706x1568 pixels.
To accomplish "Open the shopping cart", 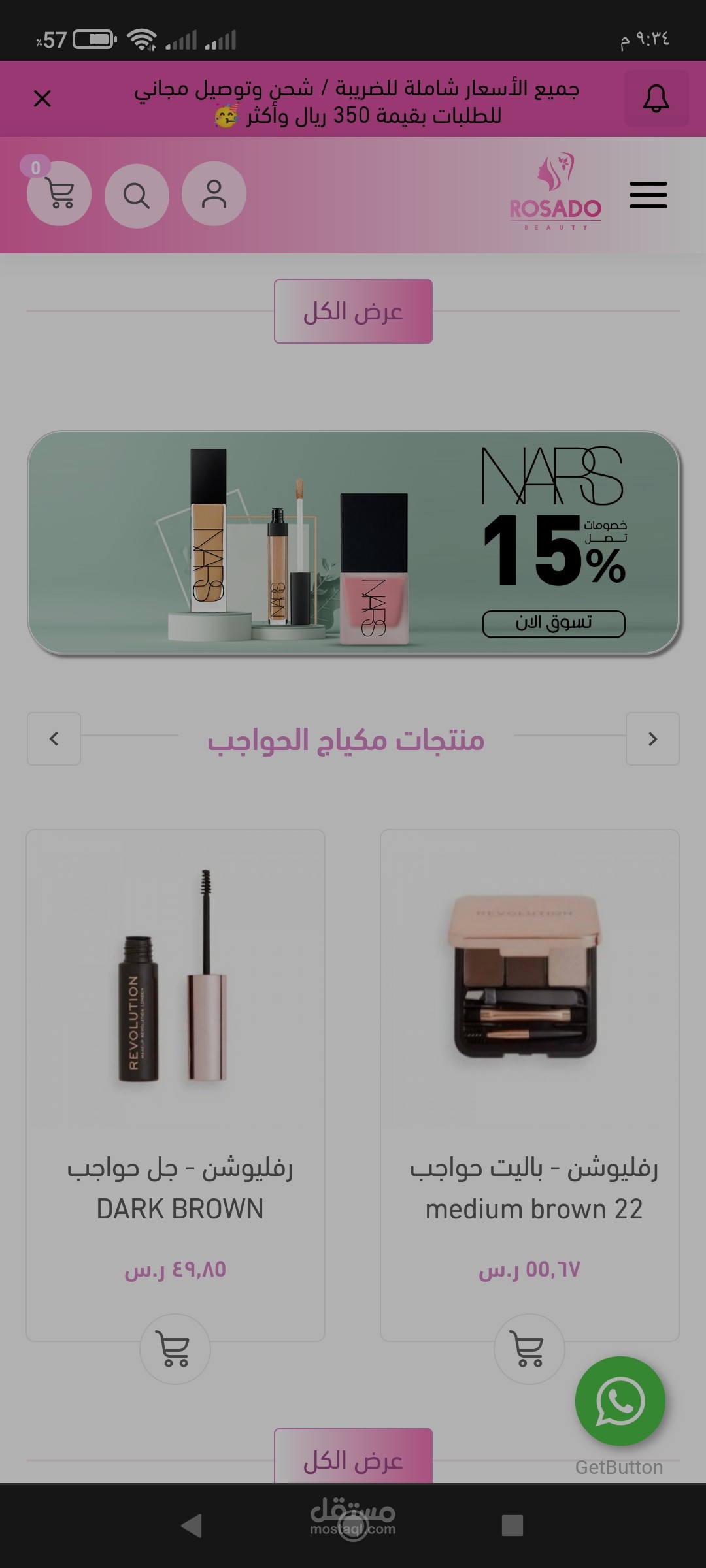I will tap(59, 194).
